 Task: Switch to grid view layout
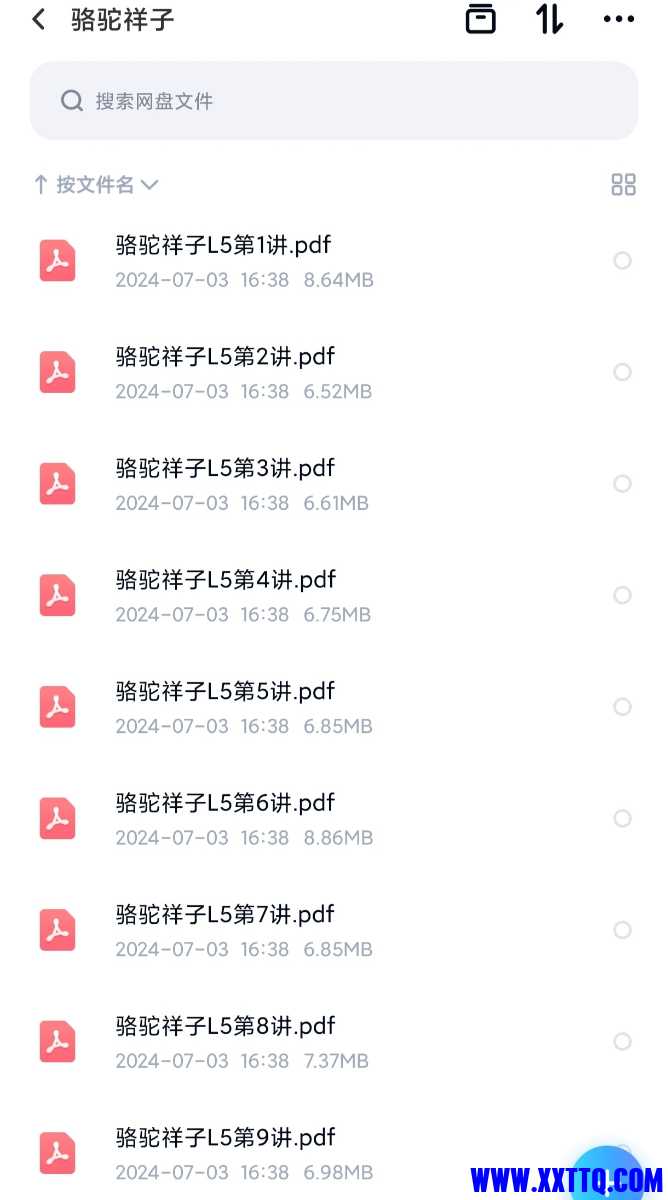click(623, 184)
